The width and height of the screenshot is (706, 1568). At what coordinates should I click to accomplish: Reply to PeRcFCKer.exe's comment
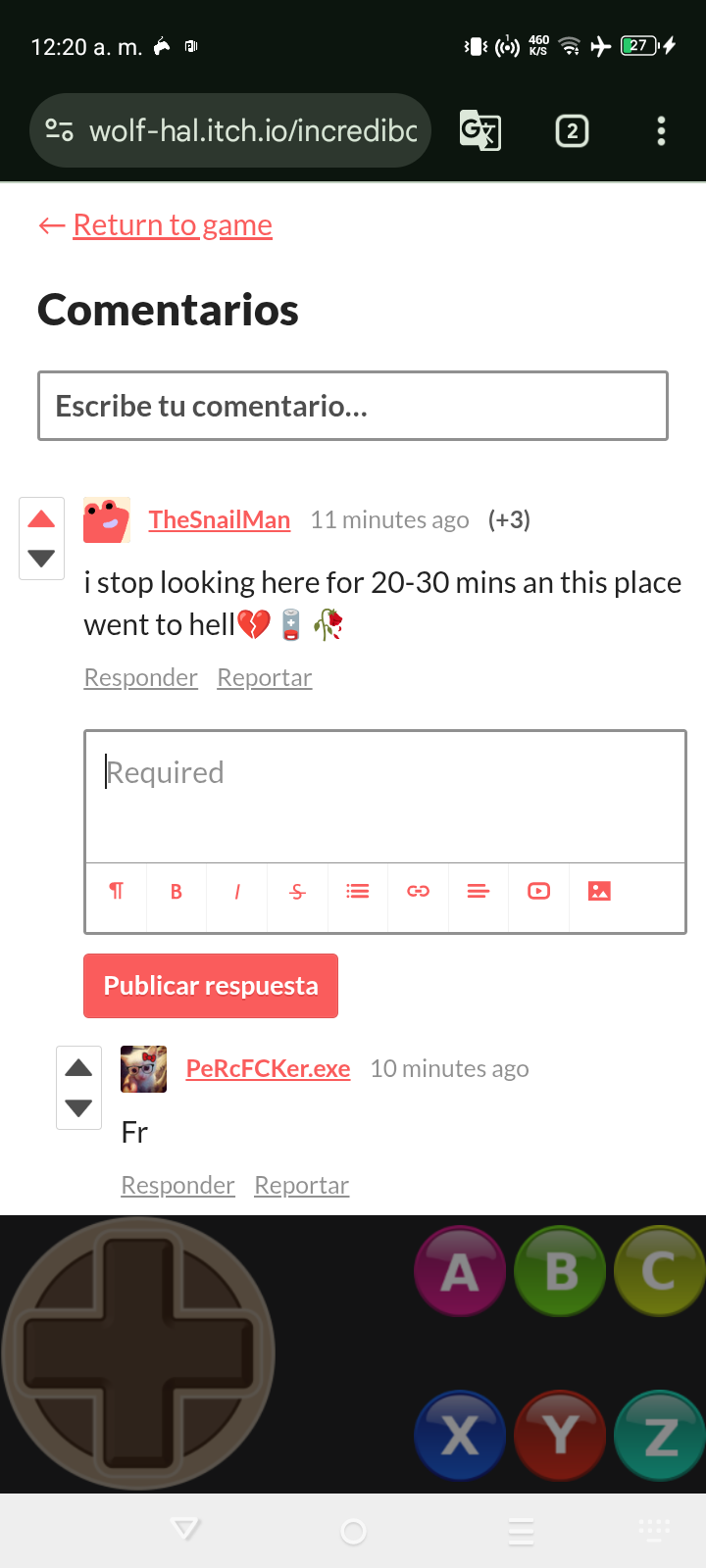177,1185
